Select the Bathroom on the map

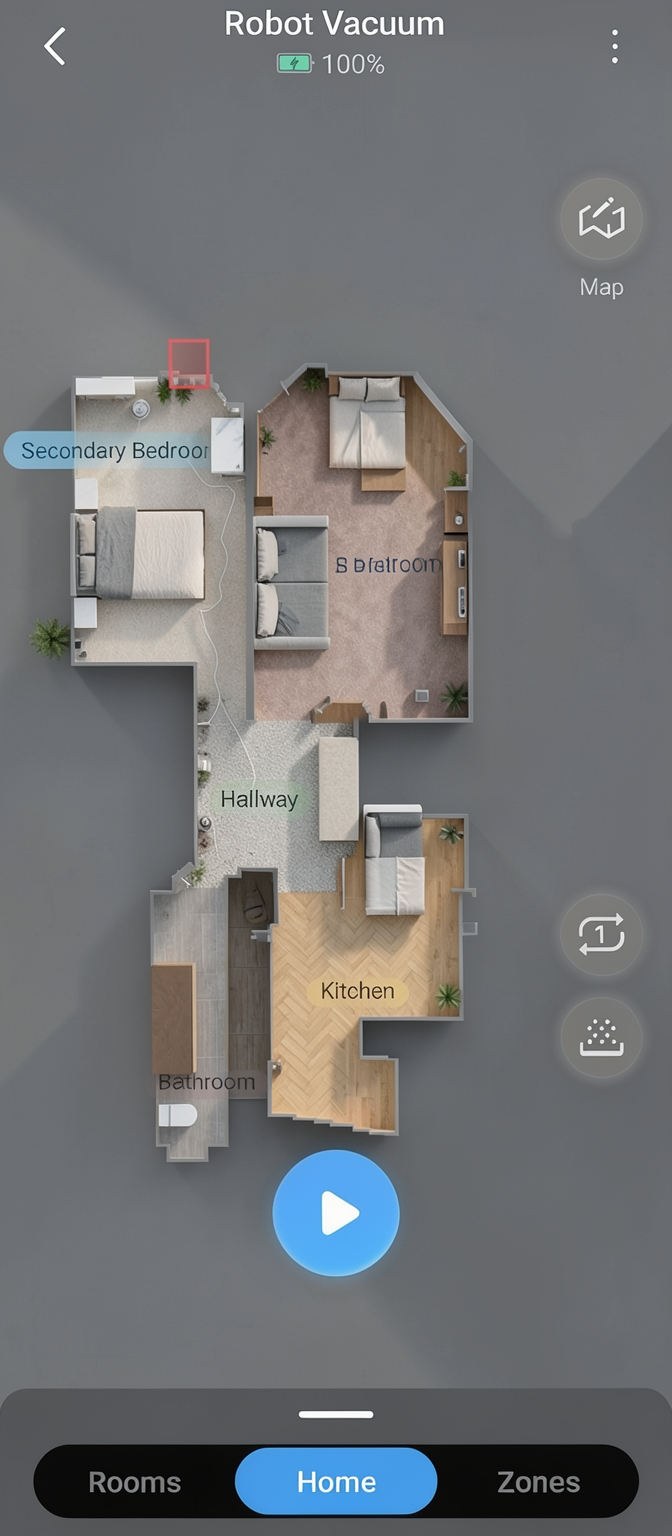[x=206, y=1082]
